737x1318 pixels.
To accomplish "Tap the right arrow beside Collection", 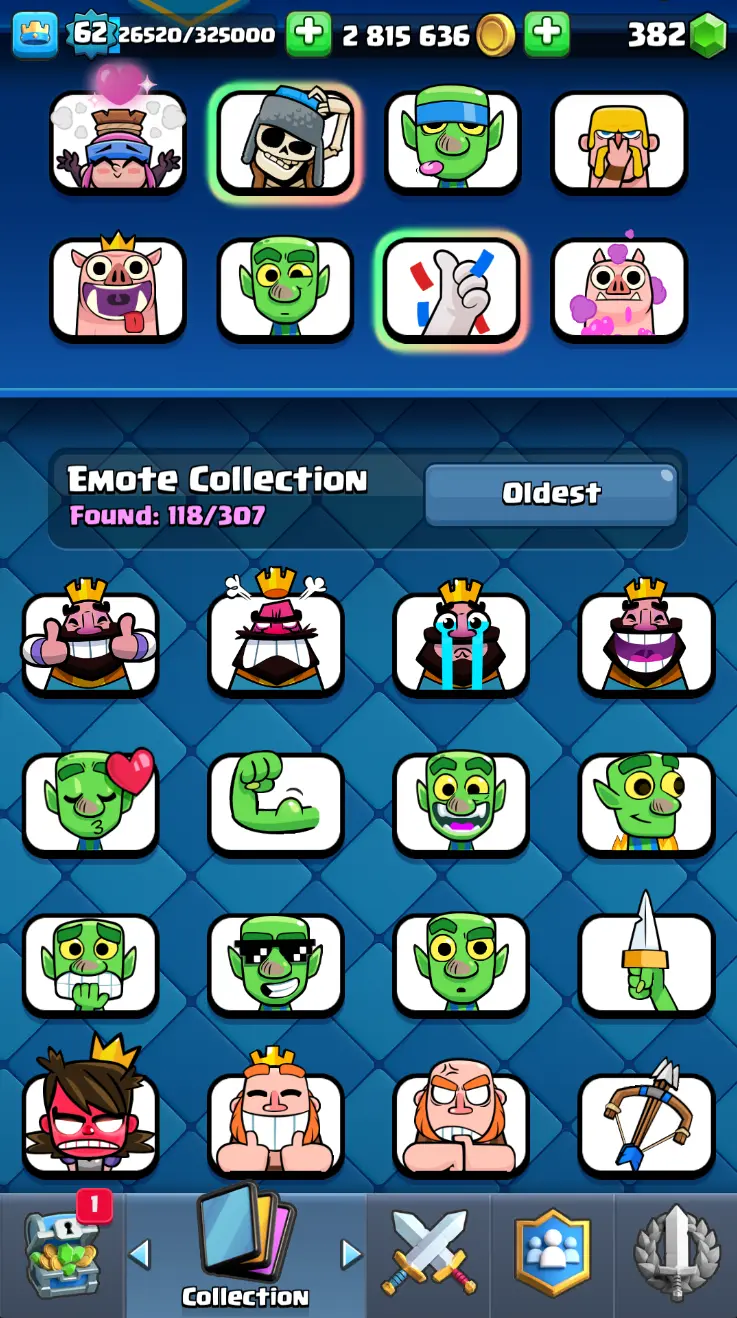I will 351,1253.
